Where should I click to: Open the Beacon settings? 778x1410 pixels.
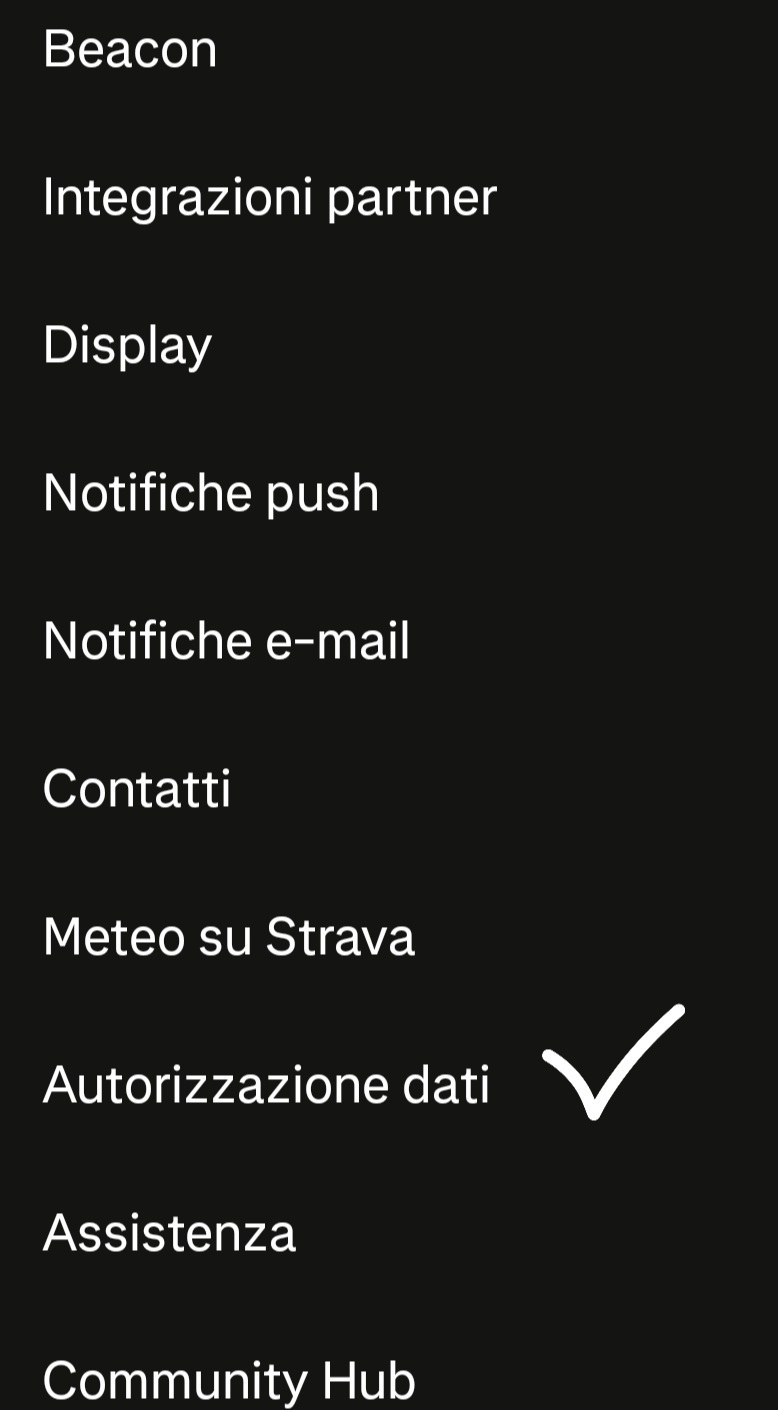tap(389, 49)
